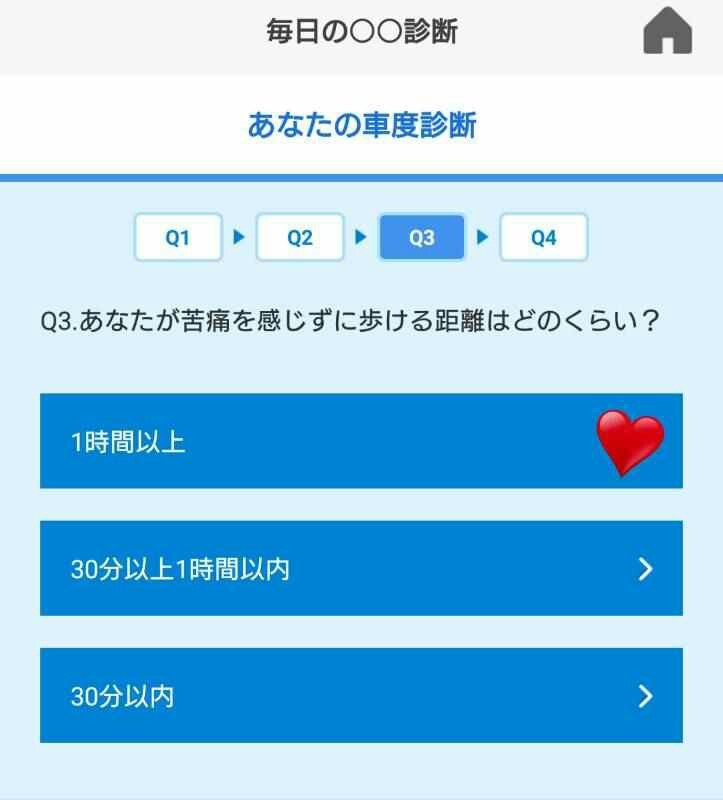This screenshot has width=723, height=800.
Task: Jump to question Q2 step
Action: (x=300, y=238)
